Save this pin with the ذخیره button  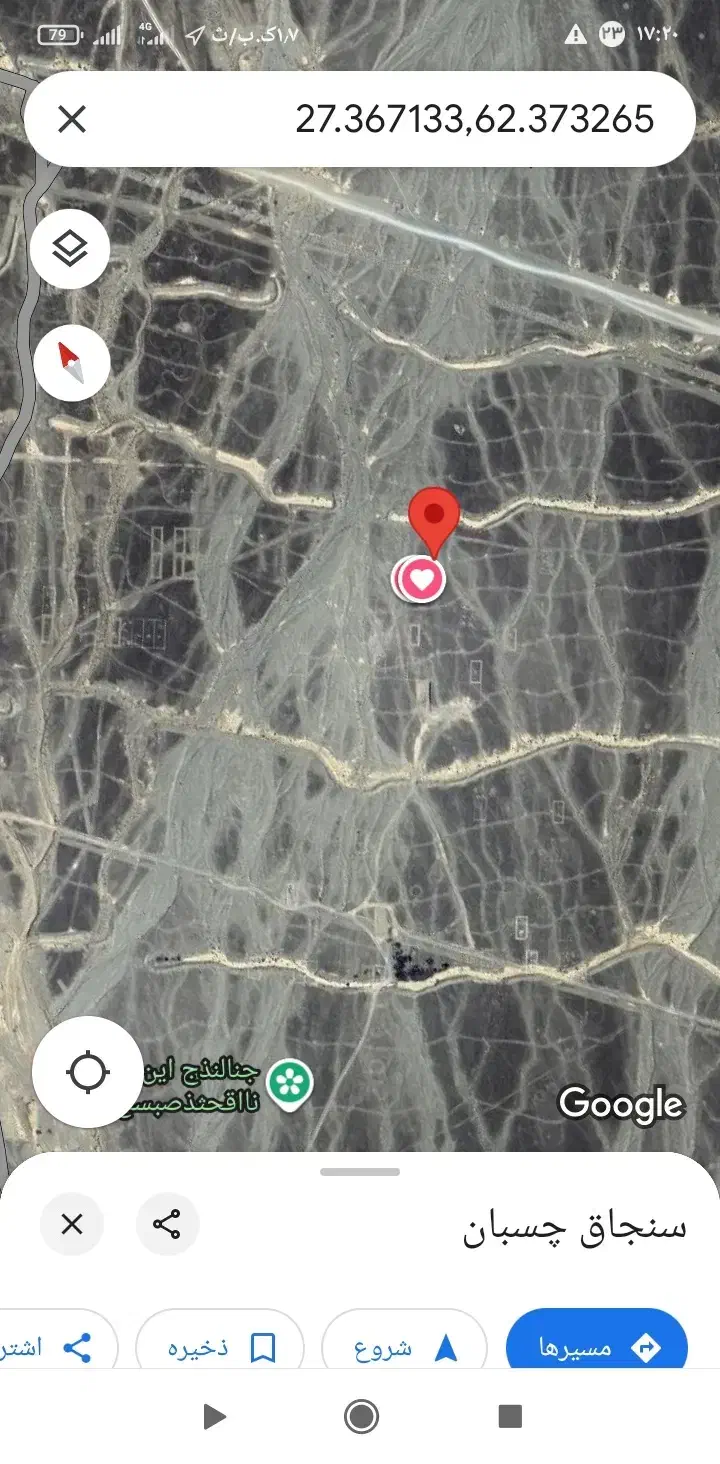click(x=220, y=1348)
